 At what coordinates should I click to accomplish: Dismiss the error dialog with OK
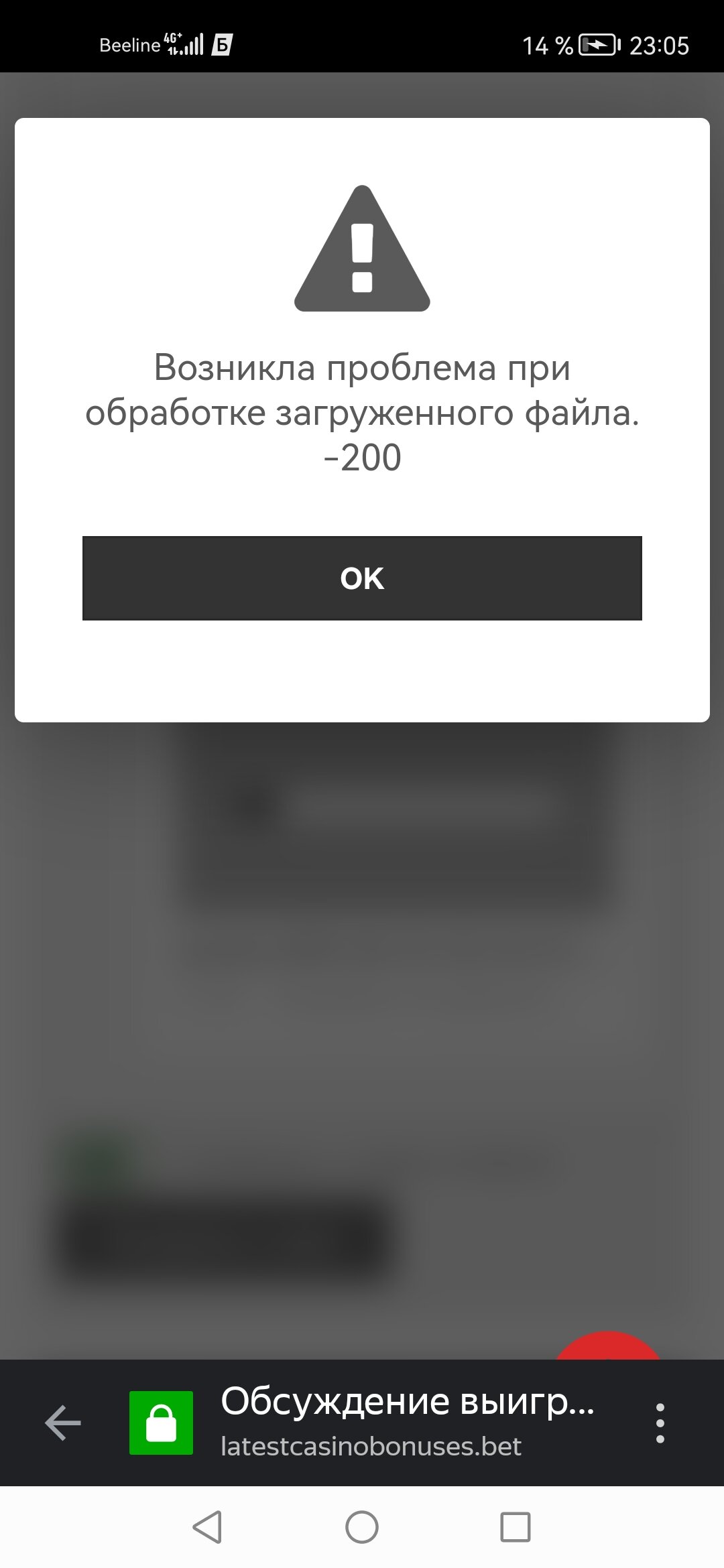[x=362, y=578]
